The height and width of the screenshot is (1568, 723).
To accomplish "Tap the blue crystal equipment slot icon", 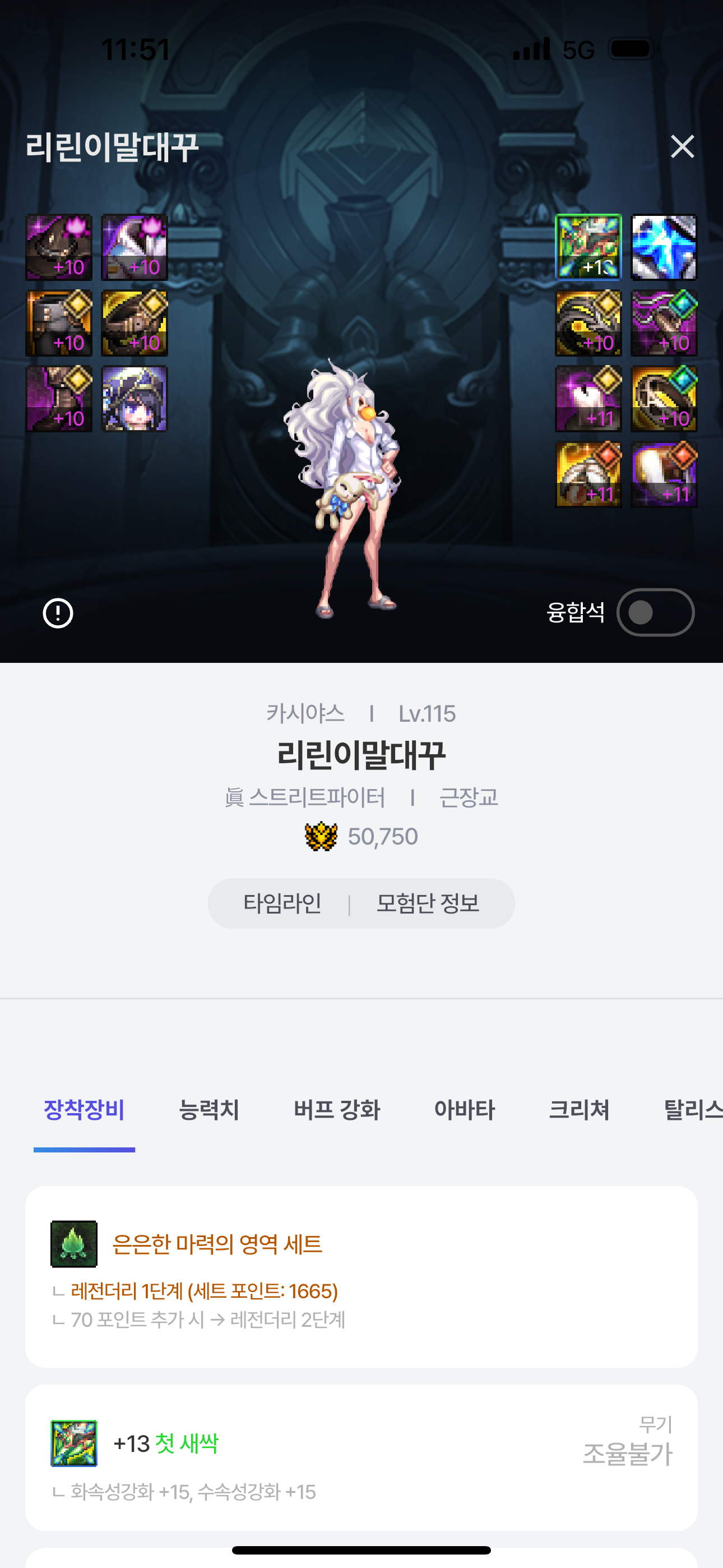I will pyautogui.click(x=664, y=247).
